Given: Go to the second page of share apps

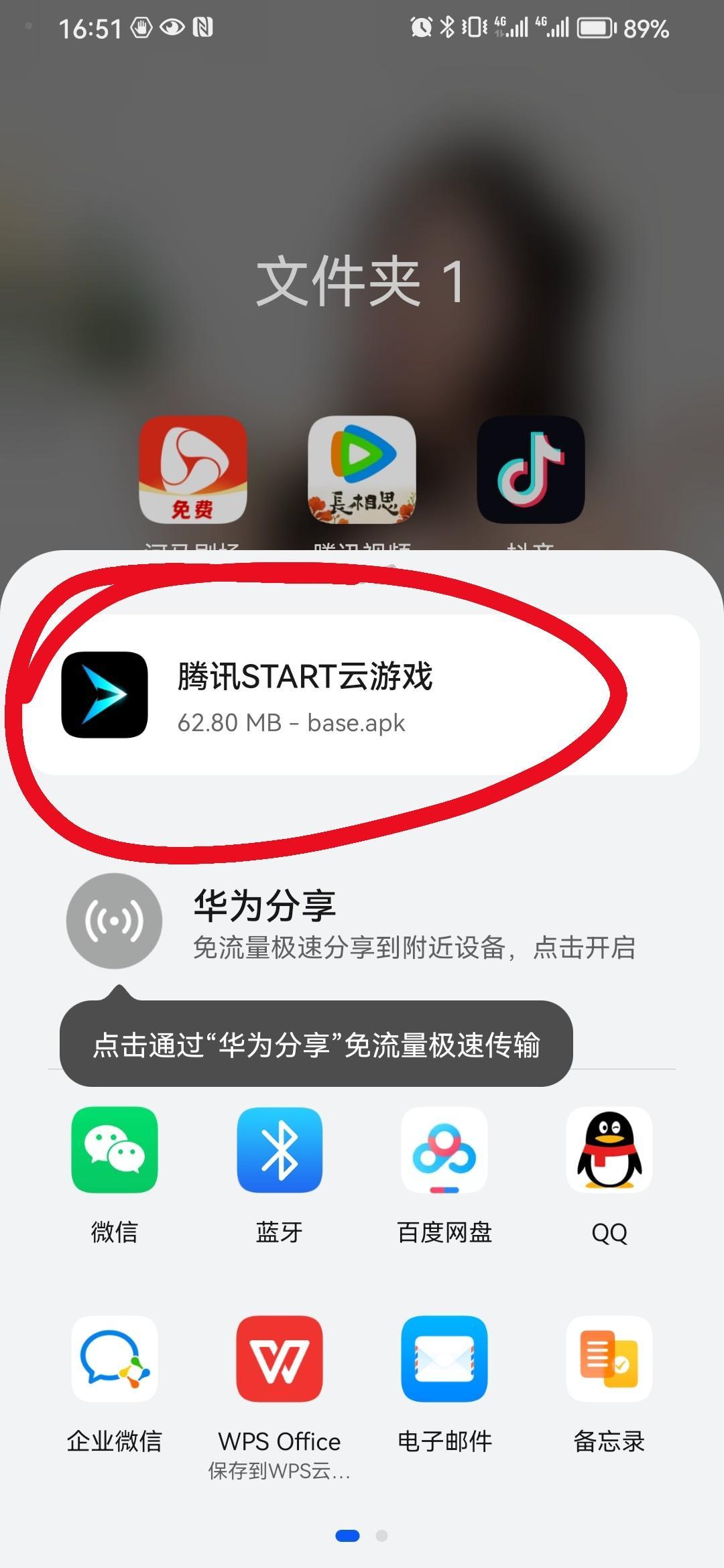Looking at the screenshot, I should pos(381,1536).
